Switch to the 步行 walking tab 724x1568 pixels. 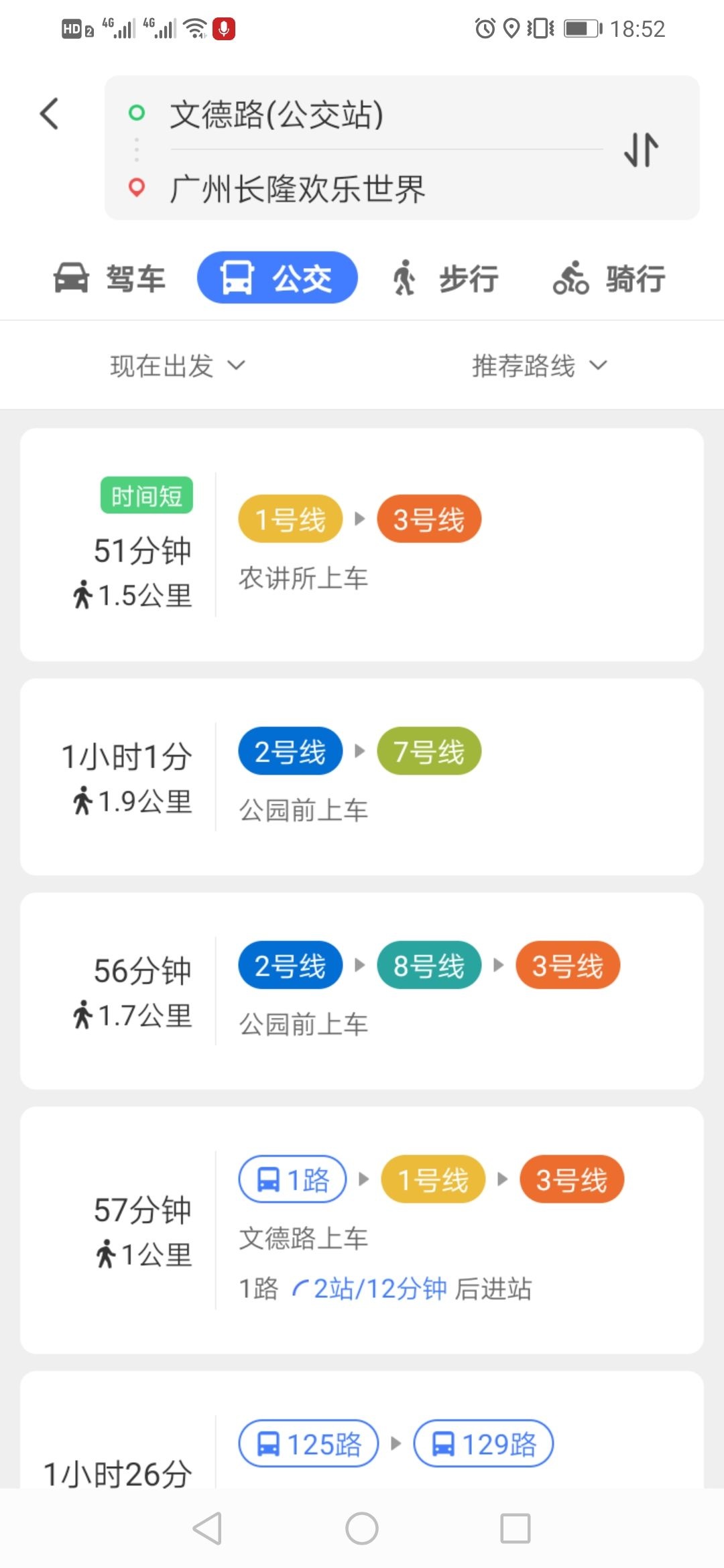pyautogui.click(x=444, y=278)
